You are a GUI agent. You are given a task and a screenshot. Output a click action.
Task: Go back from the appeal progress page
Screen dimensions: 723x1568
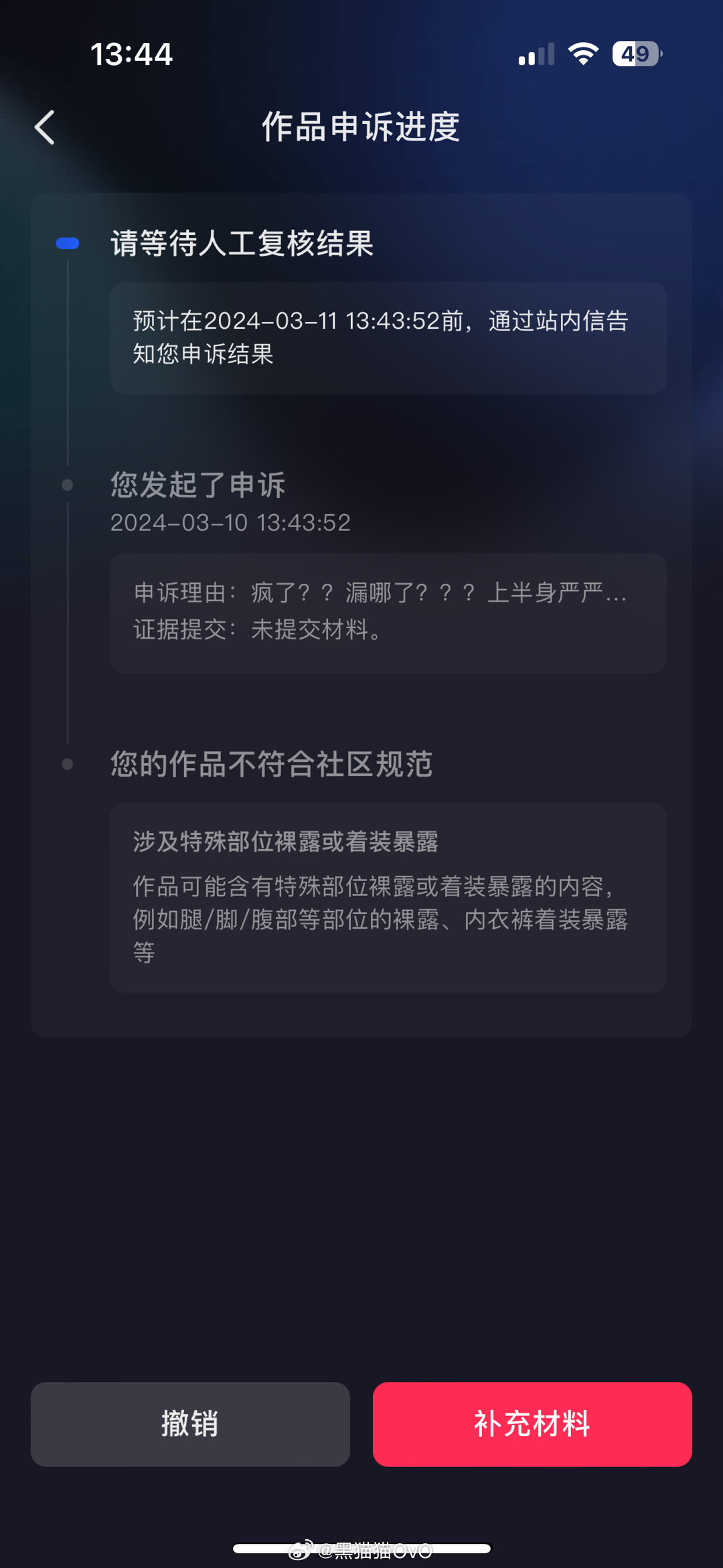tap(45, 127)
